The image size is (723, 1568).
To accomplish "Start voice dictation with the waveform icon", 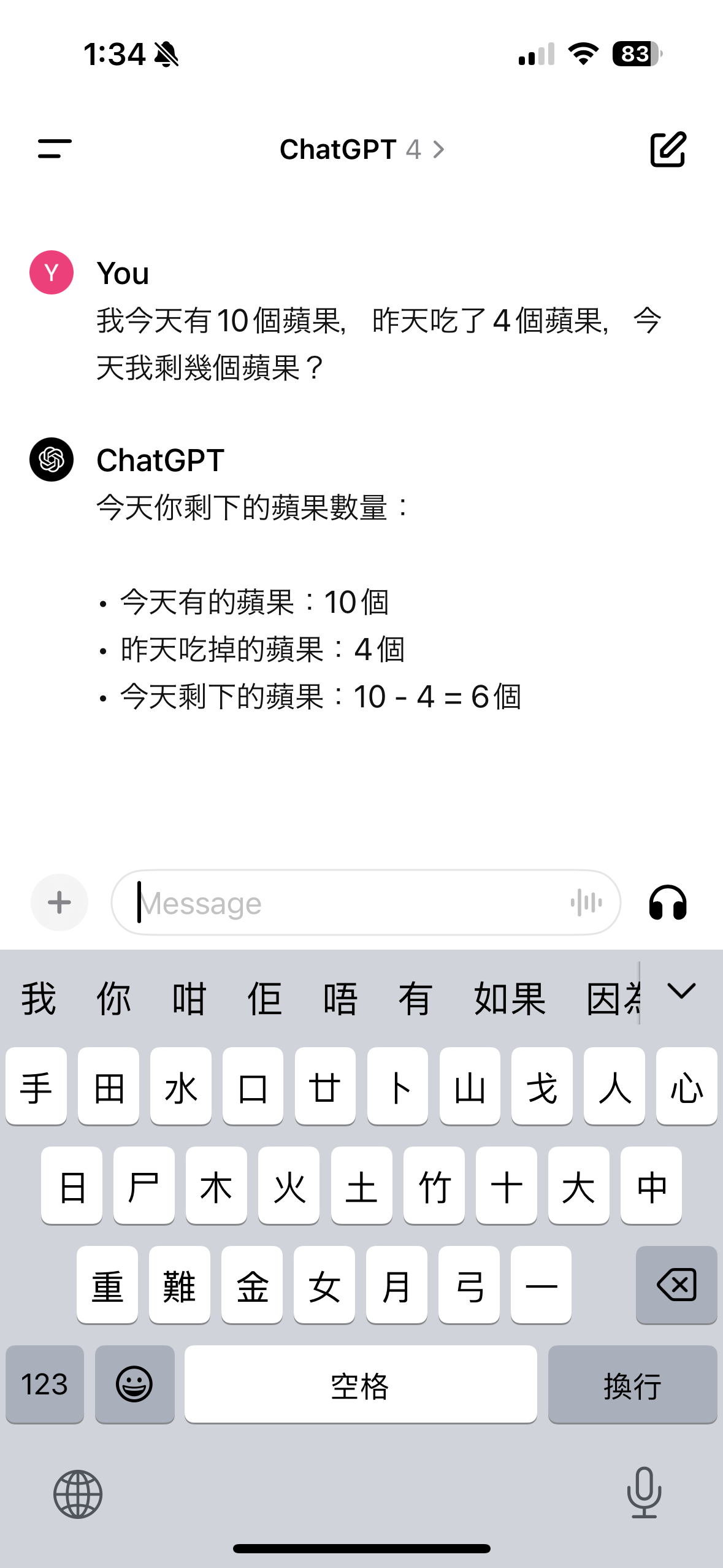I will [586, 902].
